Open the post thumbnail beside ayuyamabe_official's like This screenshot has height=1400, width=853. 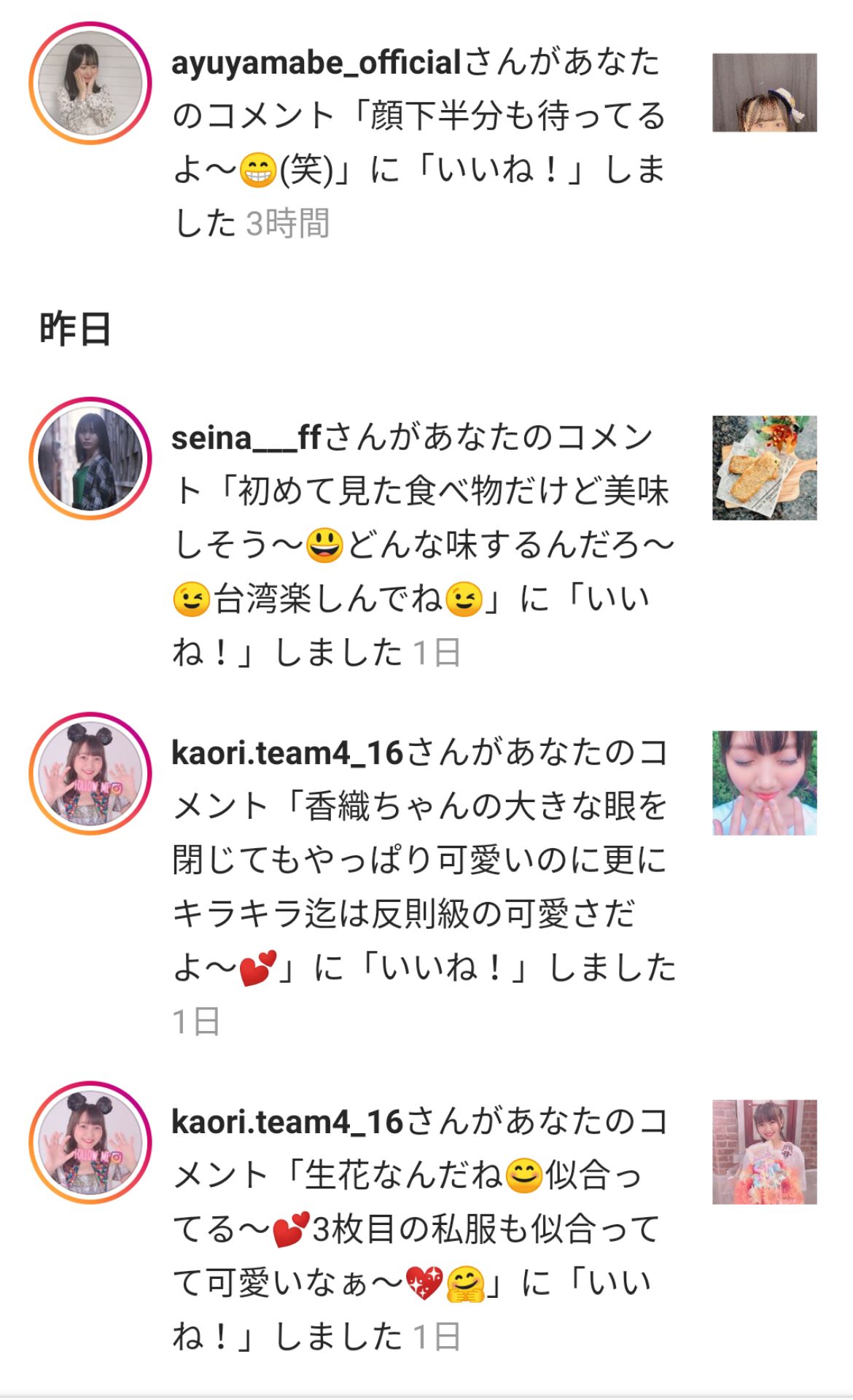click(x=764, y=93)
